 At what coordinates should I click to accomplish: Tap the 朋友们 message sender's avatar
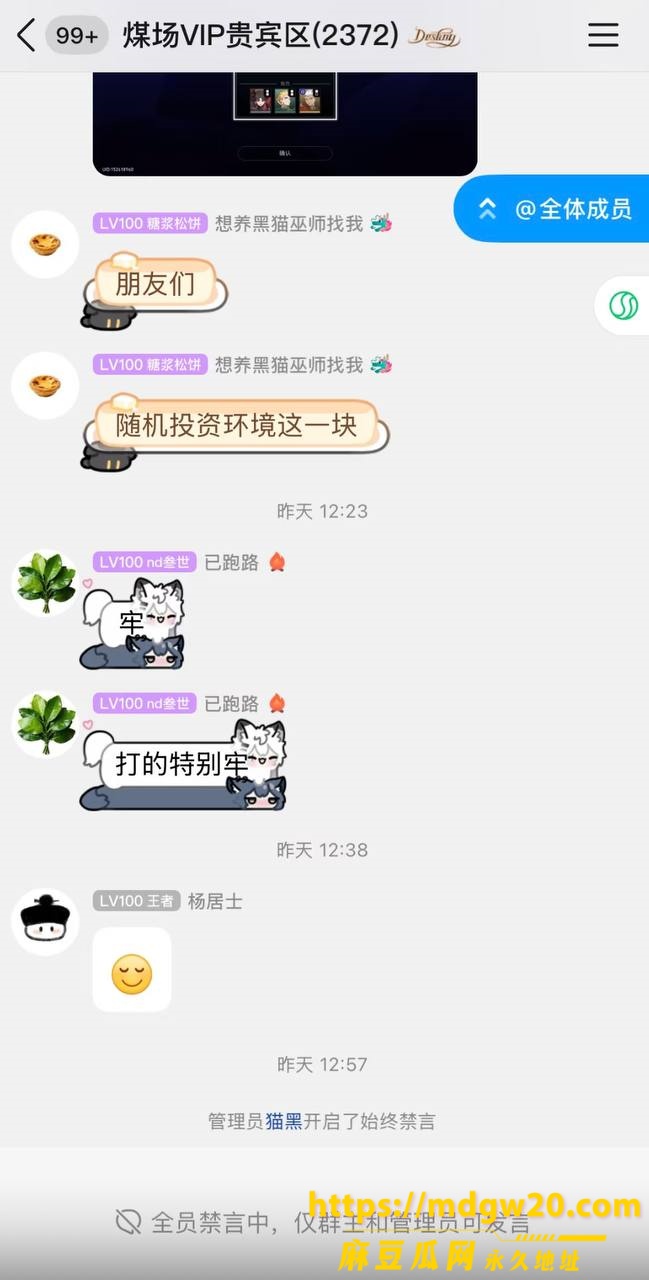[x=45, y=244]
